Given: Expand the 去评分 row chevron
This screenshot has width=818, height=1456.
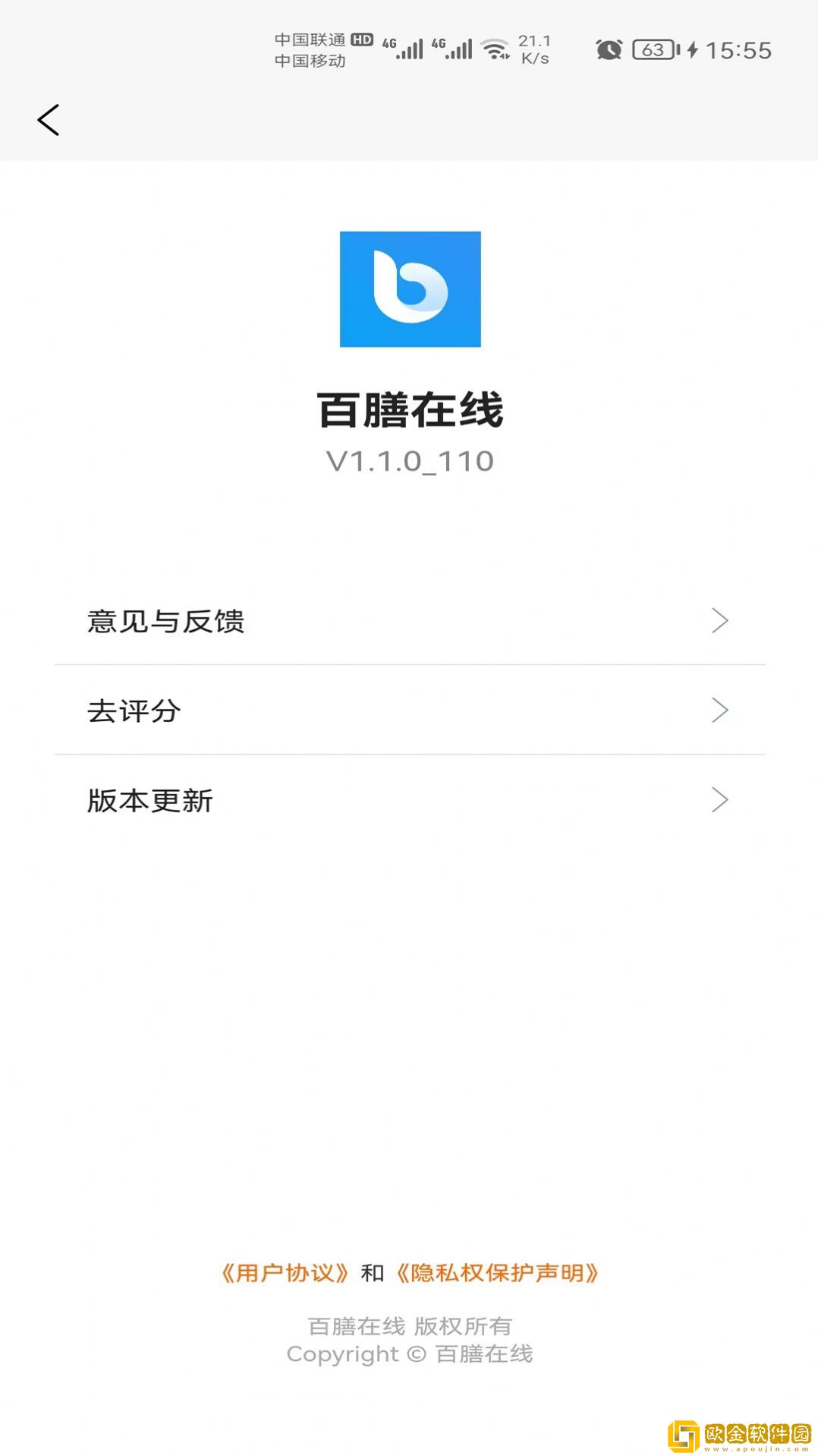Looking at the screenshot, I should 721,711.
